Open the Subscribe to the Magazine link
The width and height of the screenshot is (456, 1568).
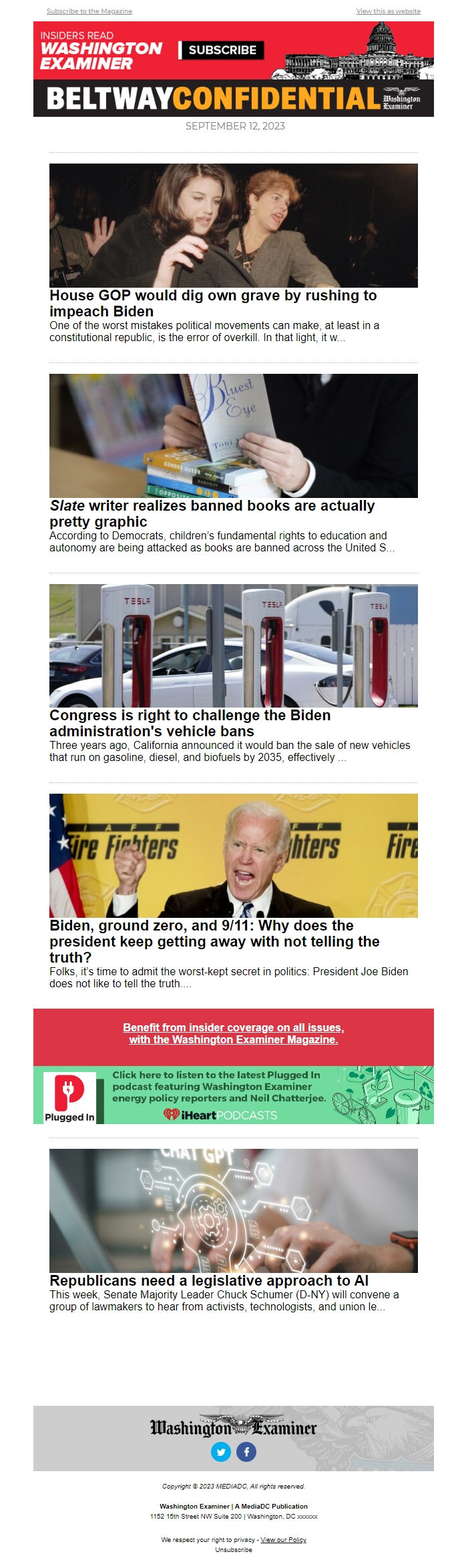[89, 11]
